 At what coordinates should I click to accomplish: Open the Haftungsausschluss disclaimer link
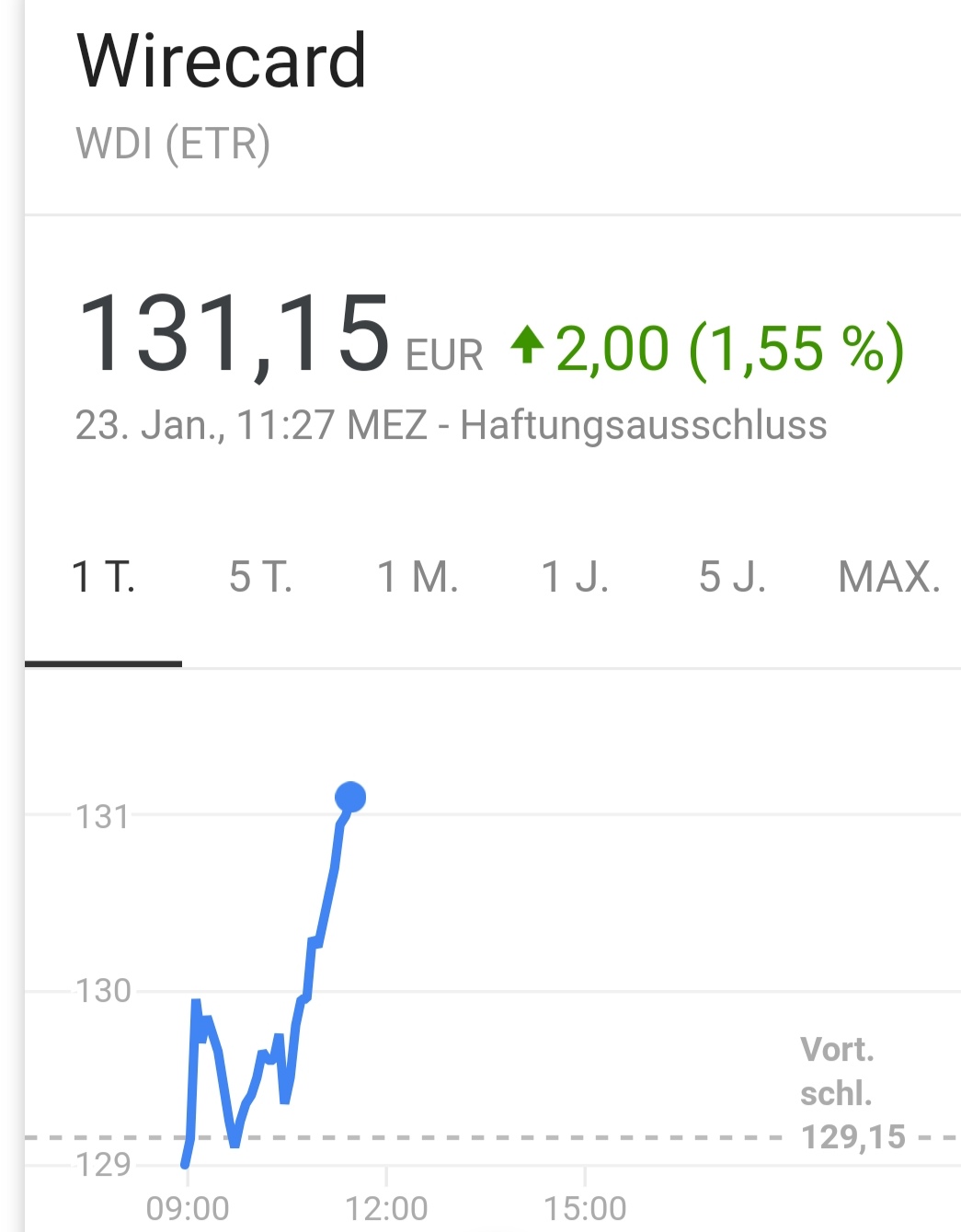pos(644,425)
